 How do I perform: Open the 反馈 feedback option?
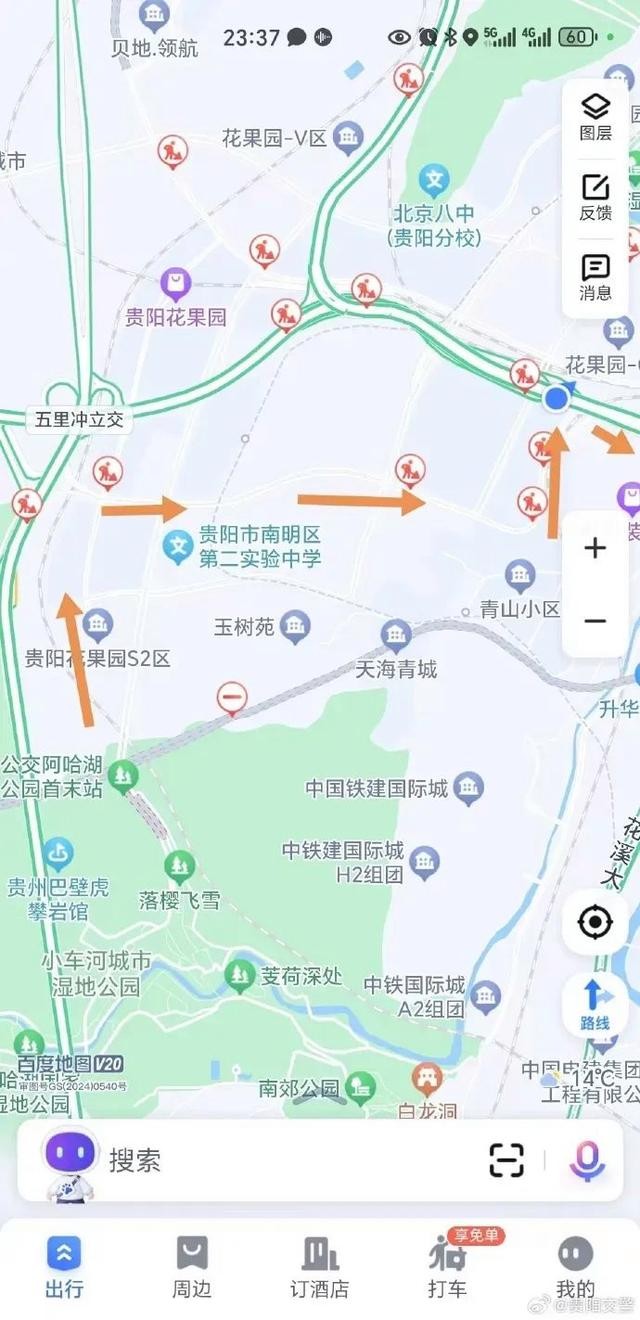point(595,197)
